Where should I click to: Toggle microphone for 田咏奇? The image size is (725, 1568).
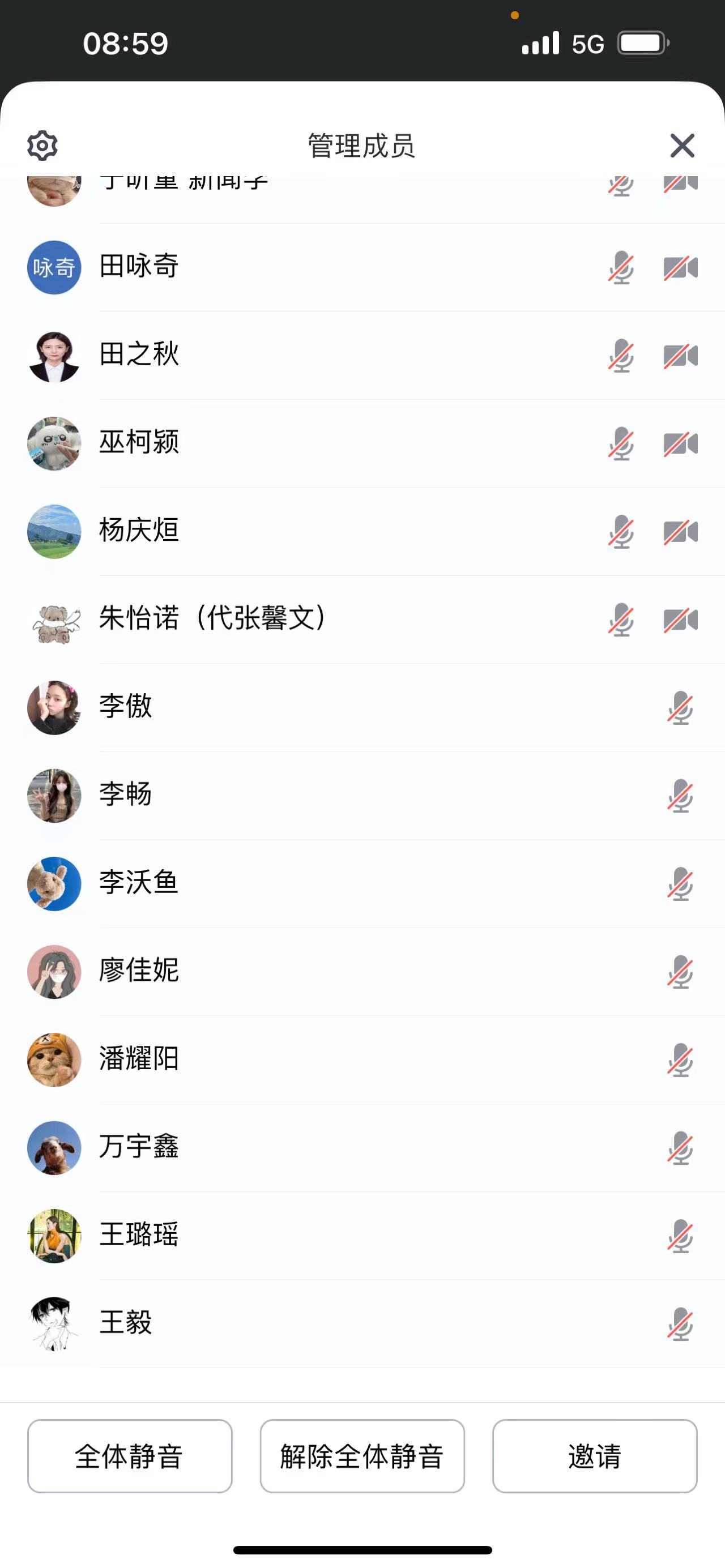coord(620,268)
